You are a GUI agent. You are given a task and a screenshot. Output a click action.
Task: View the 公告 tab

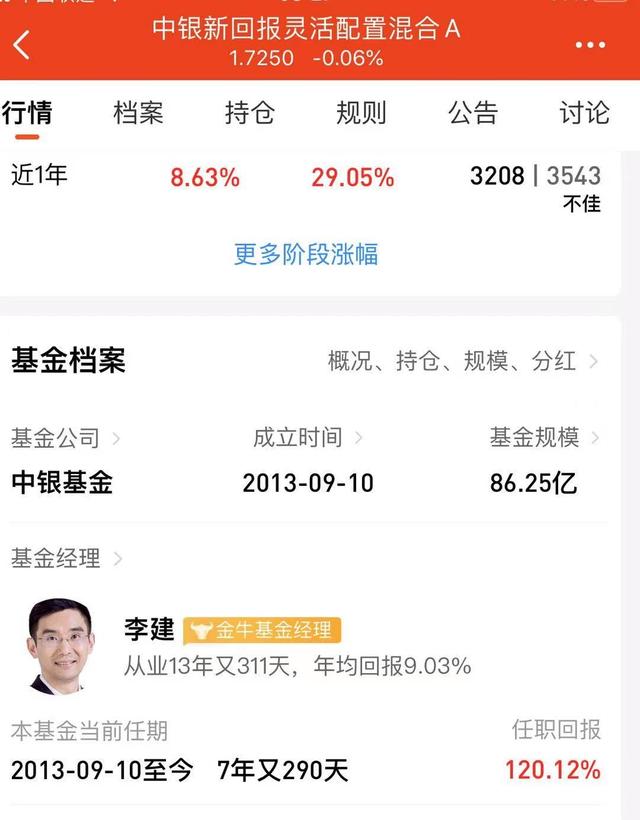[473, 113]
